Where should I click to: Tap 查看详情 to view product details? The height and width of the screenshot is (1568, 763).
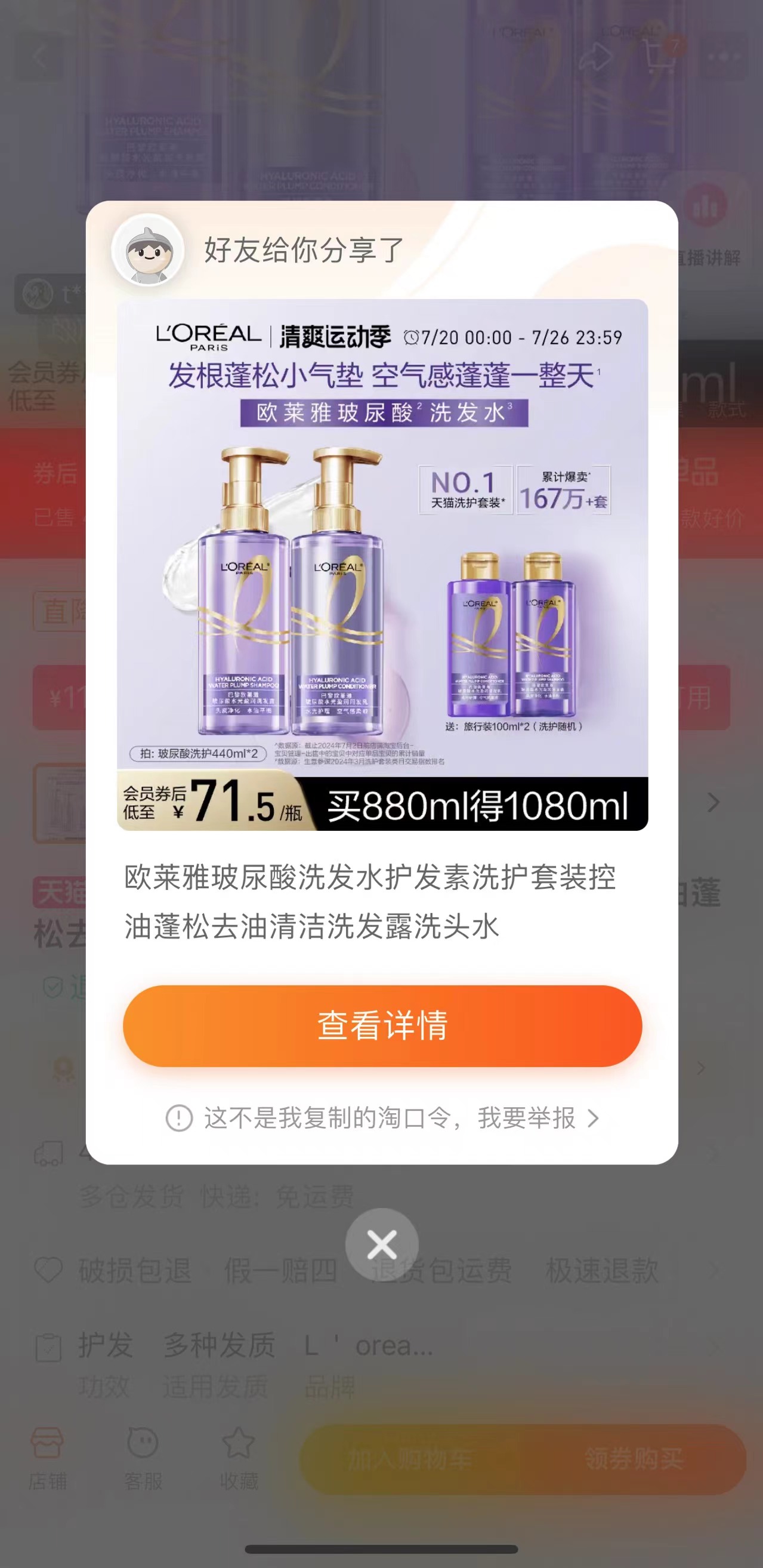tap(382, 1025)
